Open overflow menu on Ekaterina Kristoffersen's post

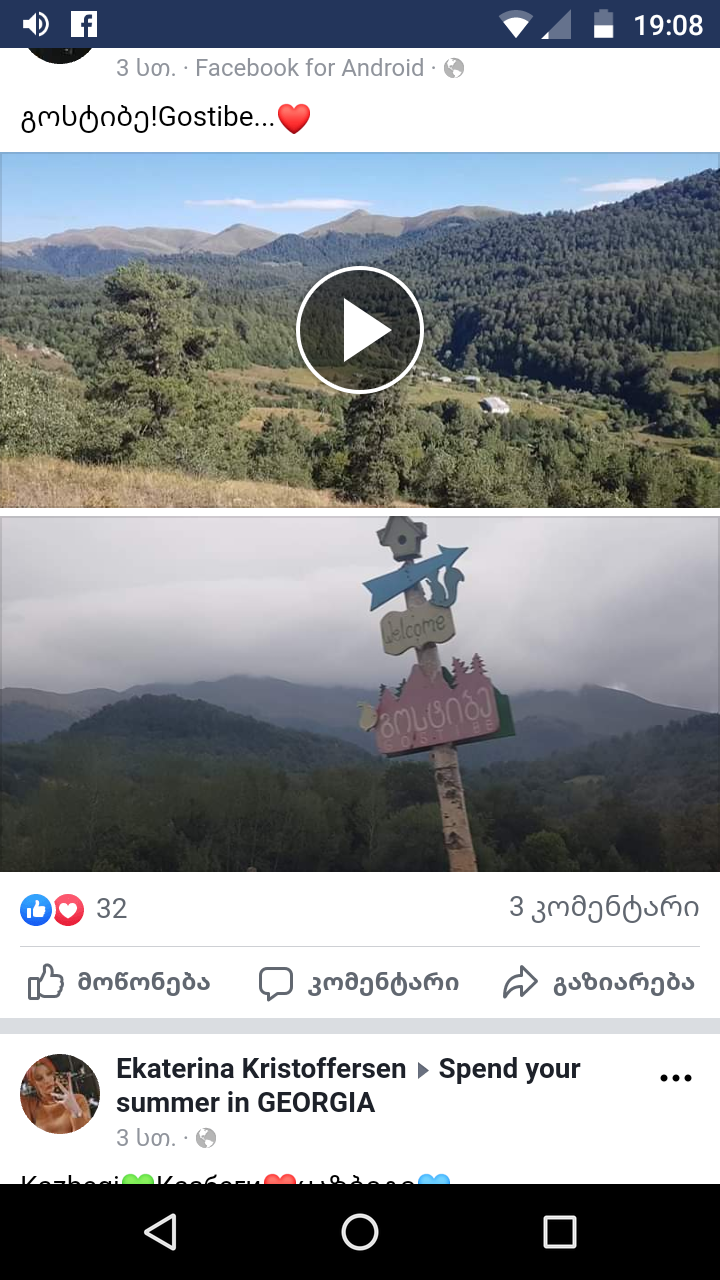(x=676, y=1078)
